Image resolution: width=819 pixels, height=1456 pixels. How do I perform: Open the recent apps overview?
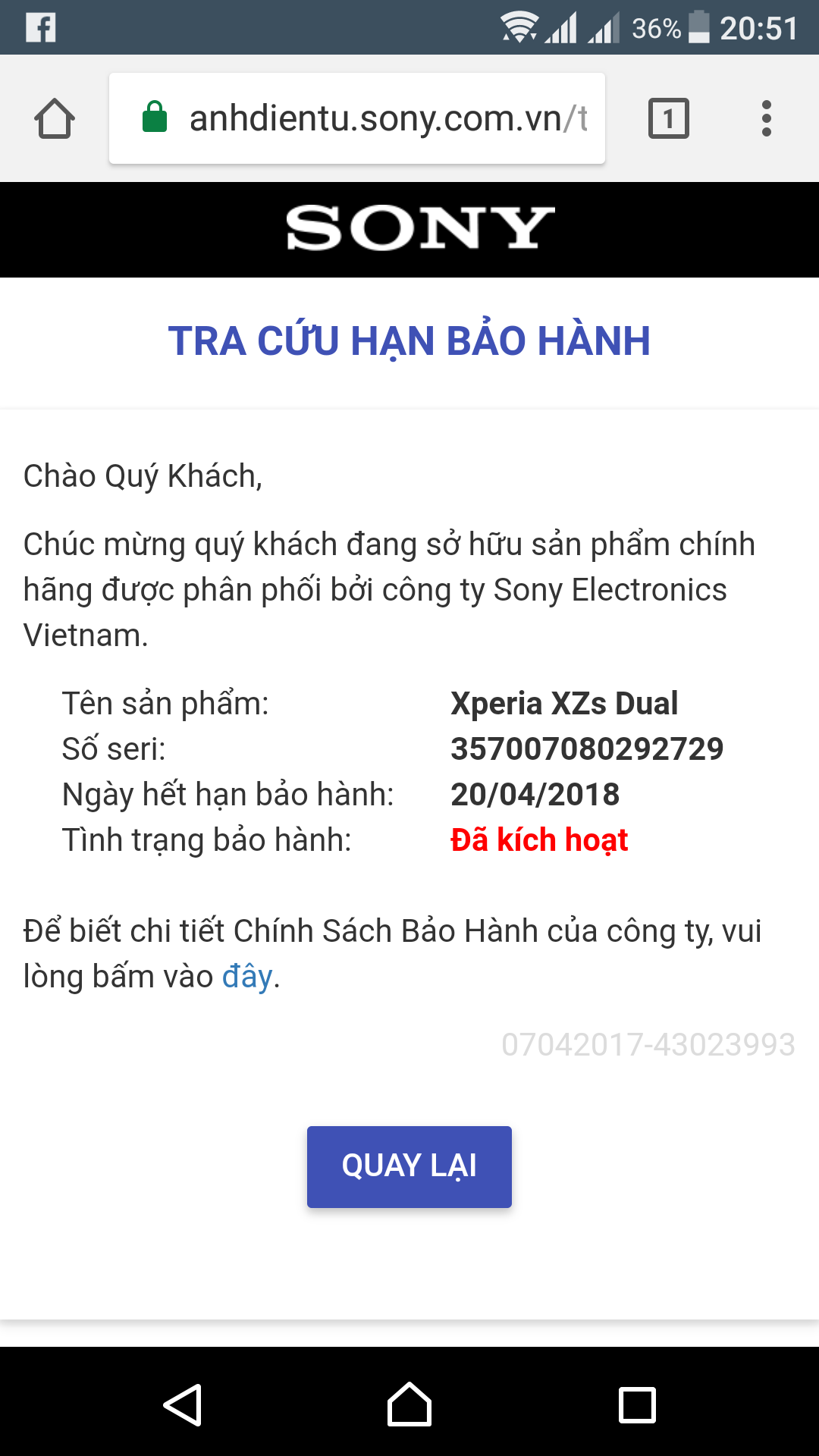pos(637,1404)
